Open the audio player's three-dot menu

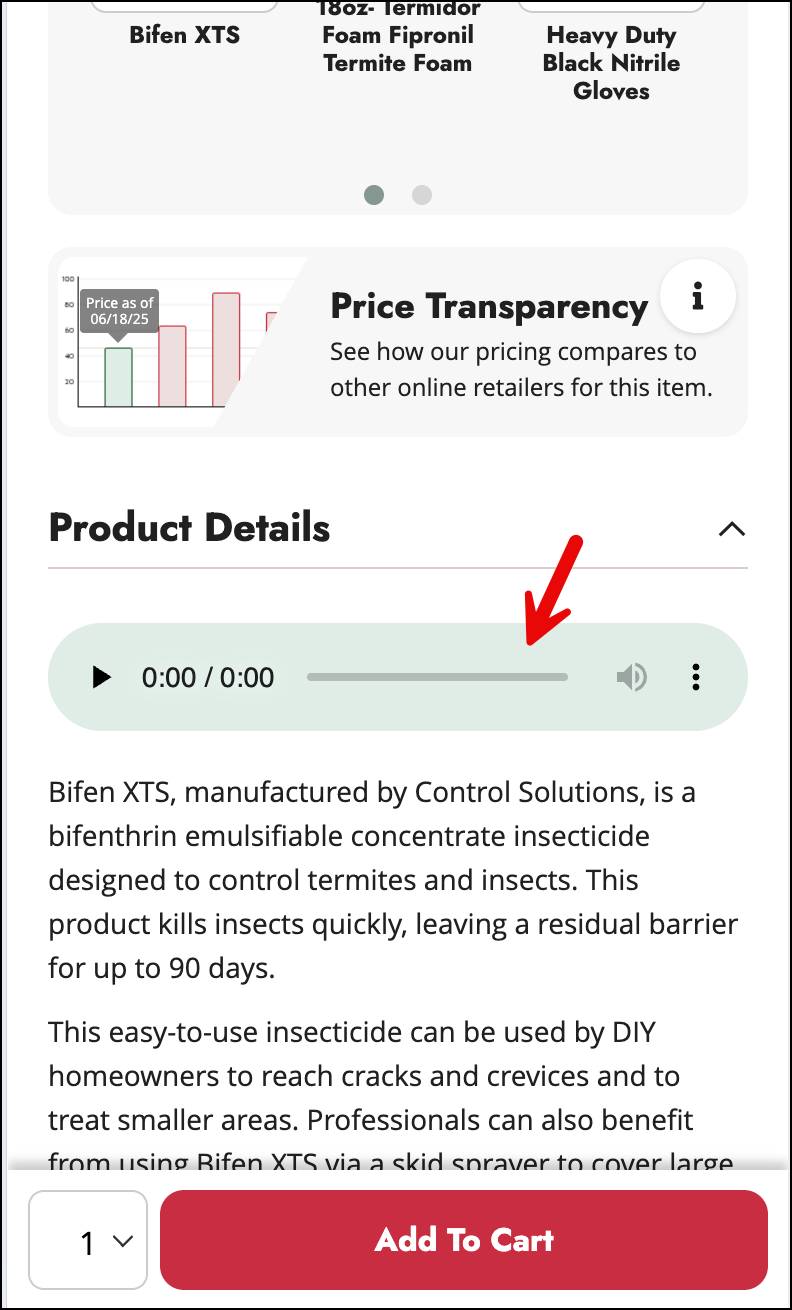pyautogui.click(x=696, y=678)
